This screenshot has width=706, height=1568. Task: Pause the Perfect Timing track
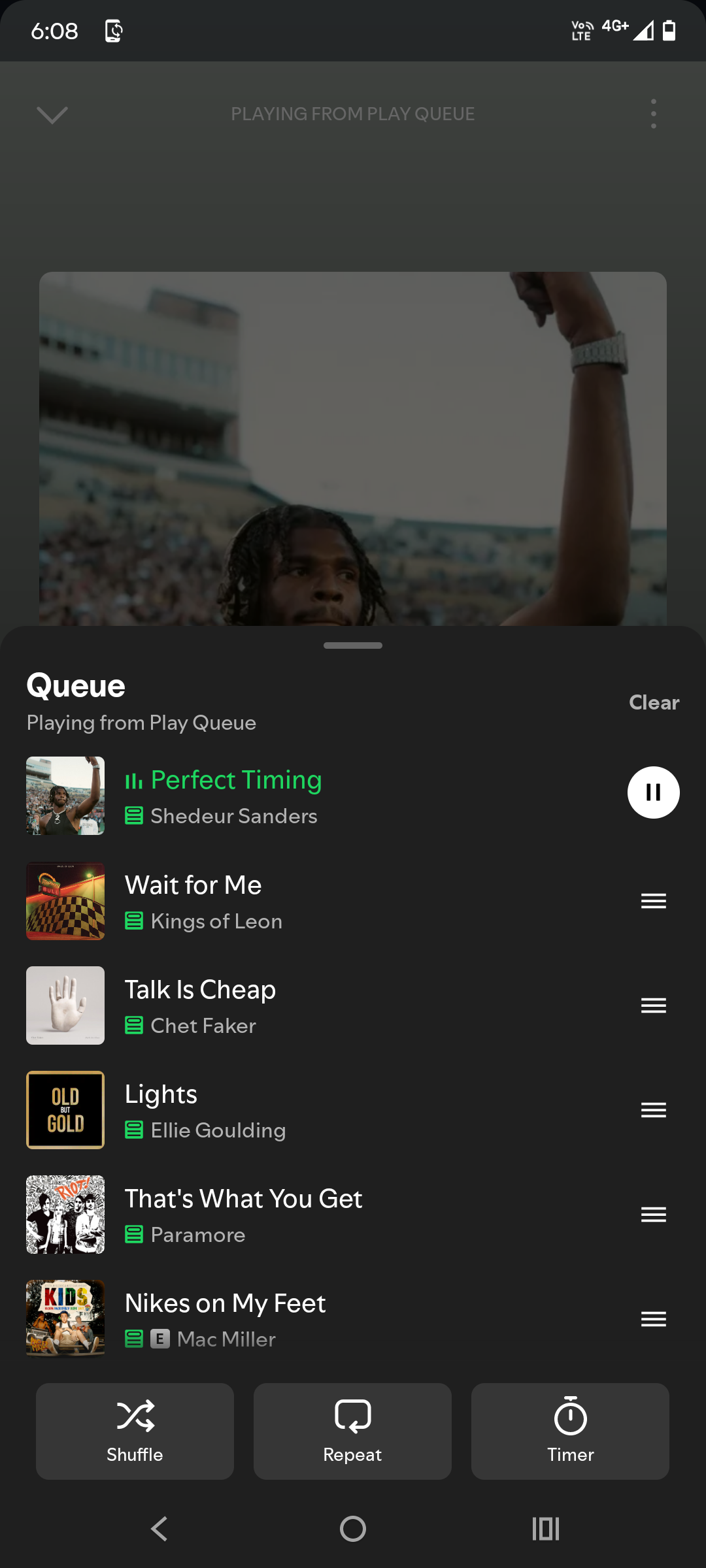click(653, 792)
